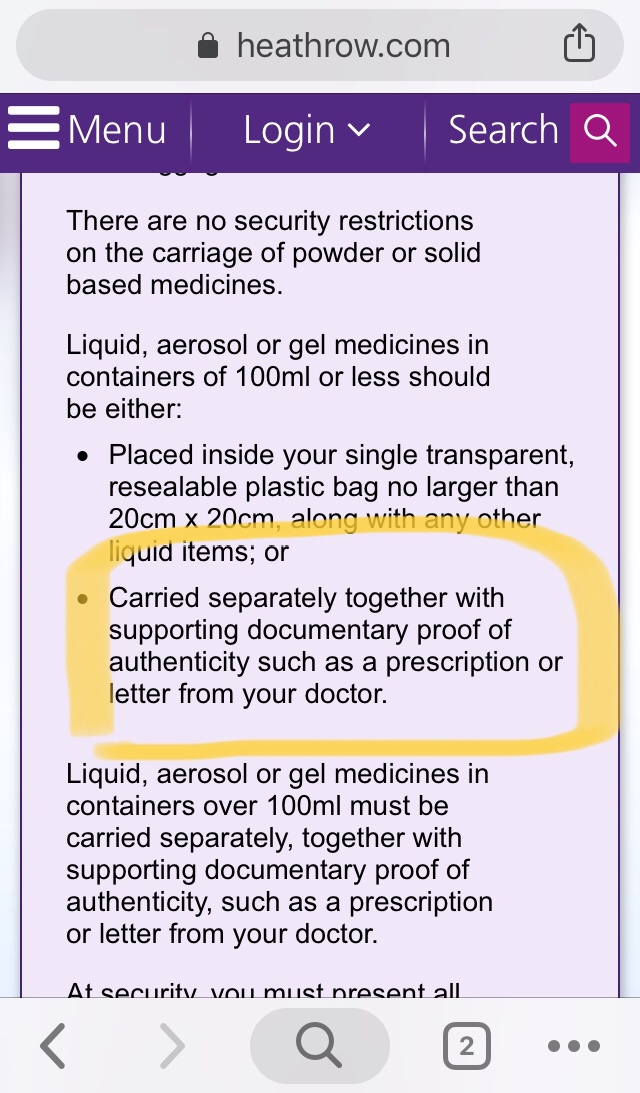Open the browser search button

[319, 1046]
